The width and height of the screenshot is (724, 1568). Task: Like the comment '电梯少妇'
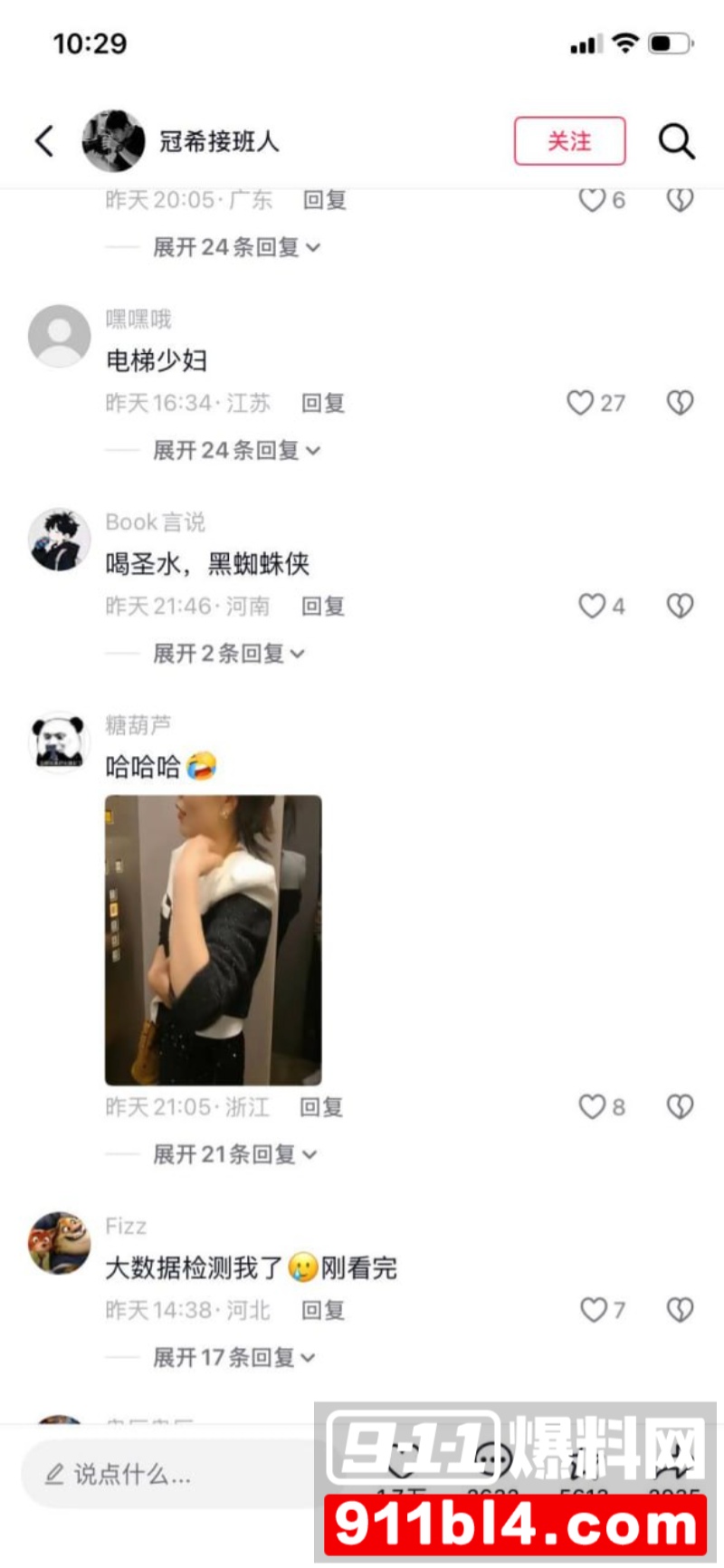click(580, 403)
